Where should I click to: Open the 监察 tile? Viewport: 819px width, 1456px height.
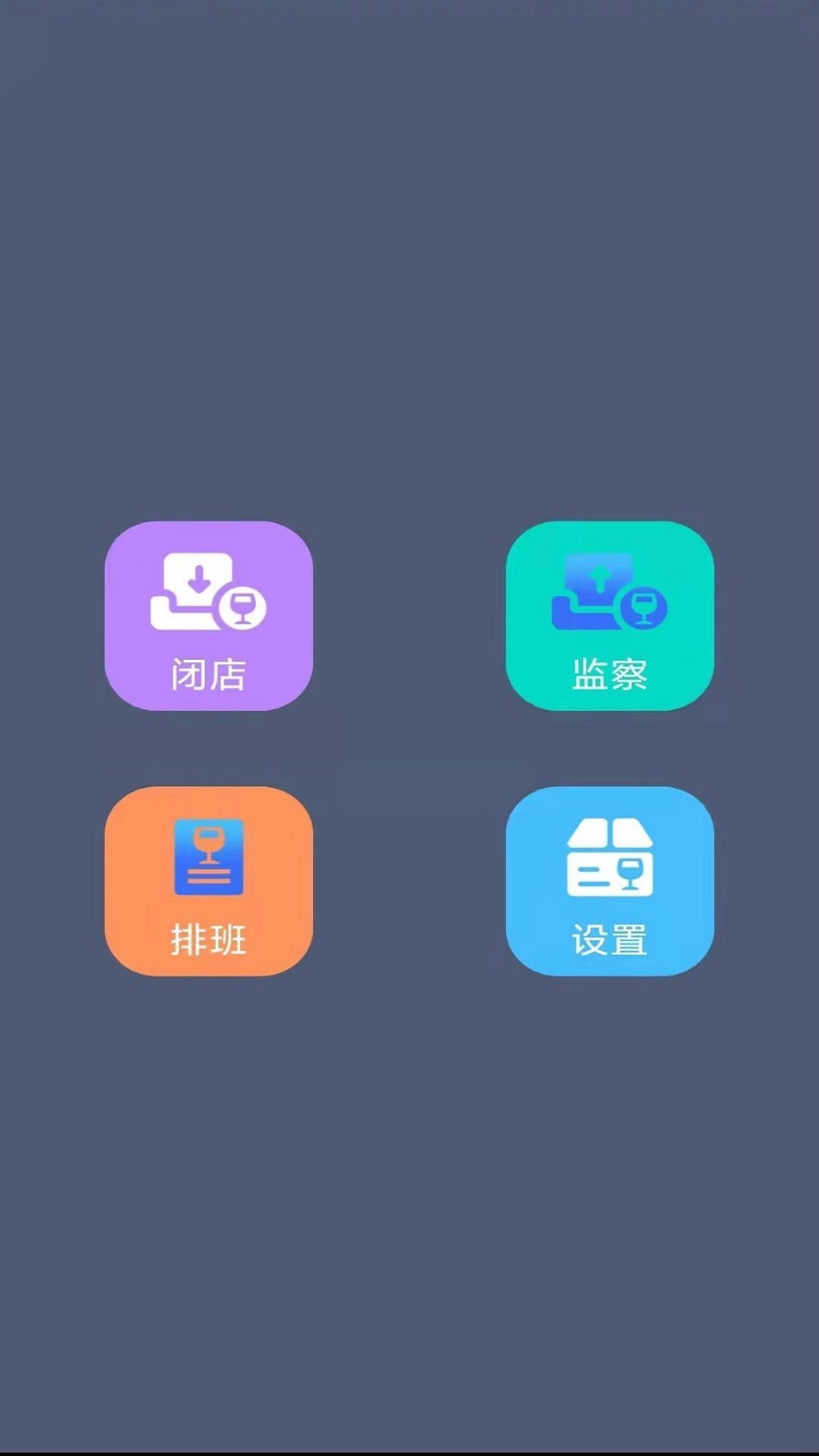tap(609, 616)
